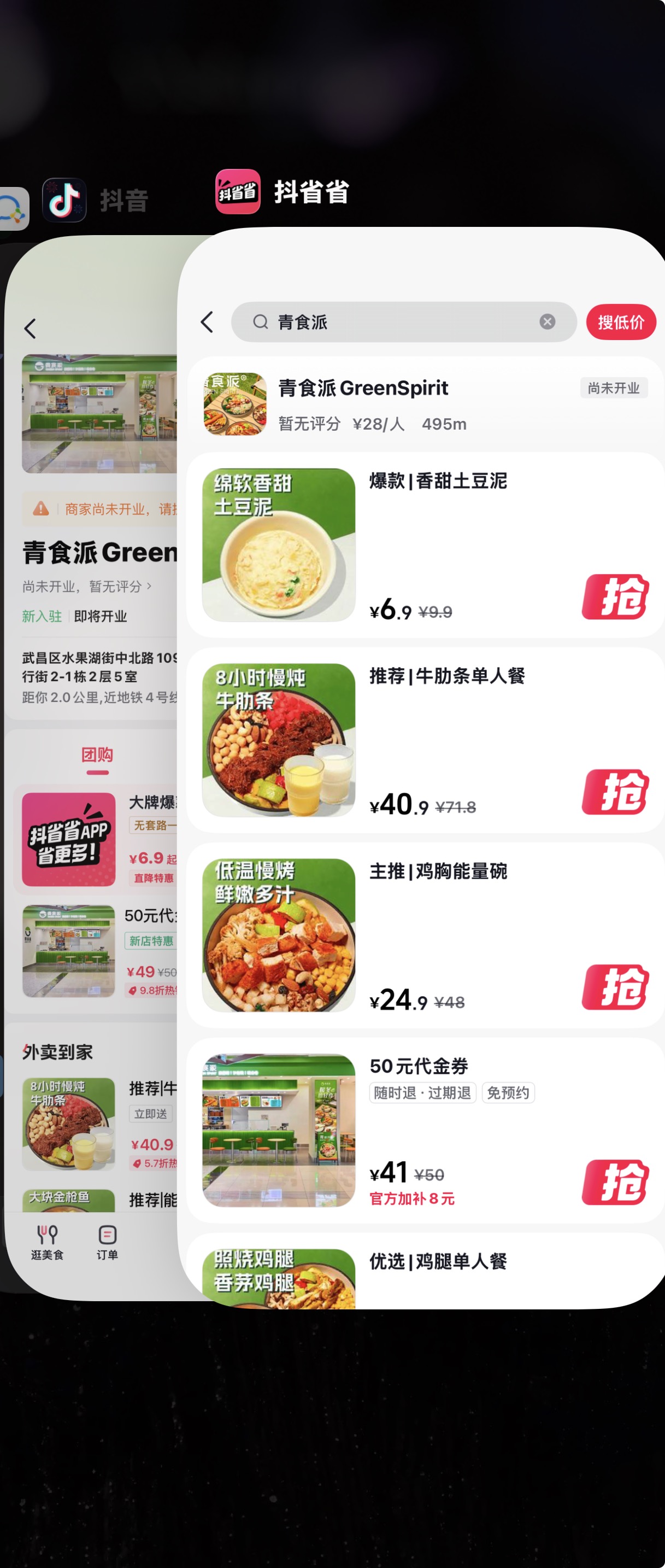Tap the back arrow on the search results page
This screenshot has height=1568, width=665.
point(207,322)
